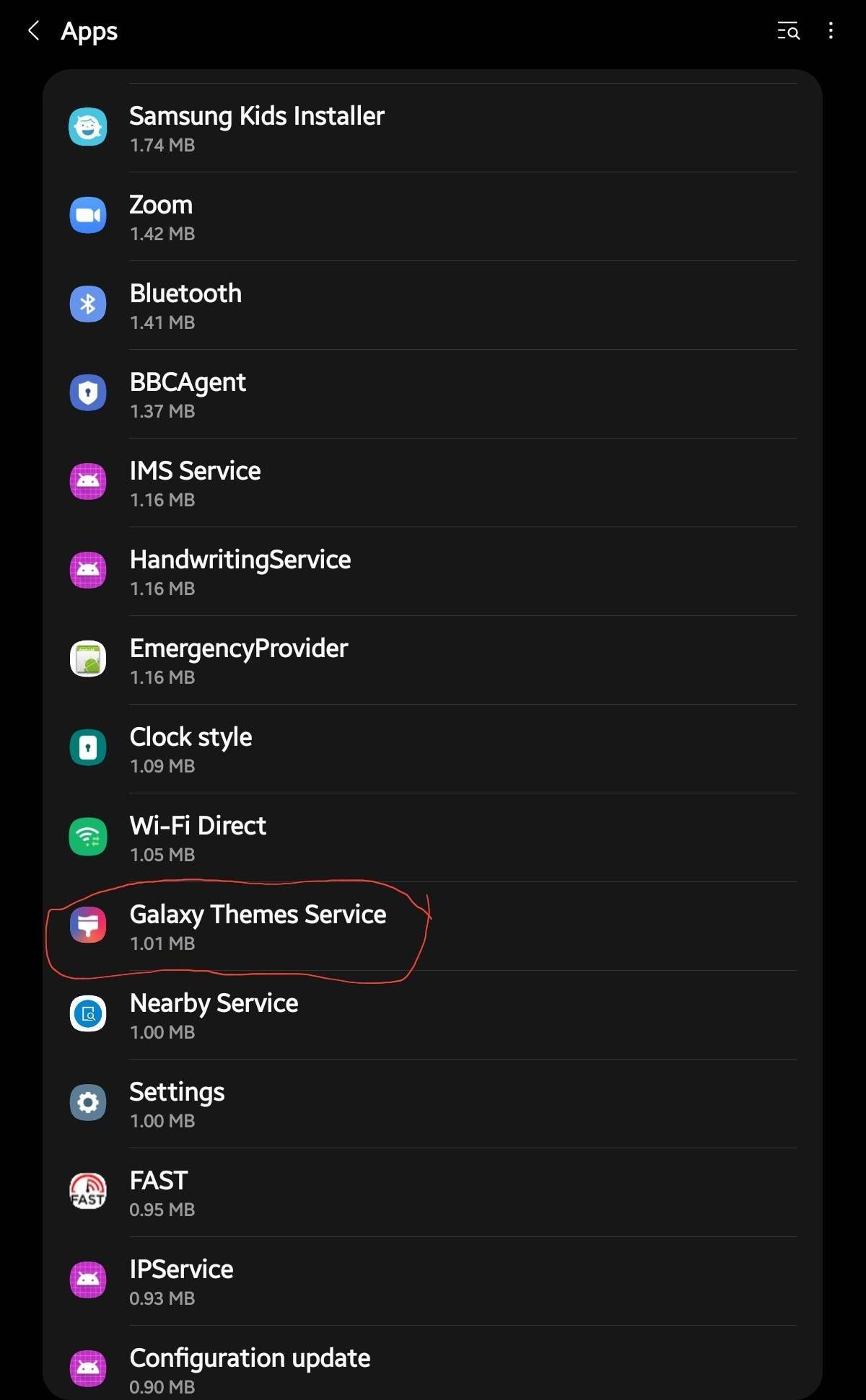Open Clock style app info
Screen dimensions: 866x1400
[x=432, y=749]
